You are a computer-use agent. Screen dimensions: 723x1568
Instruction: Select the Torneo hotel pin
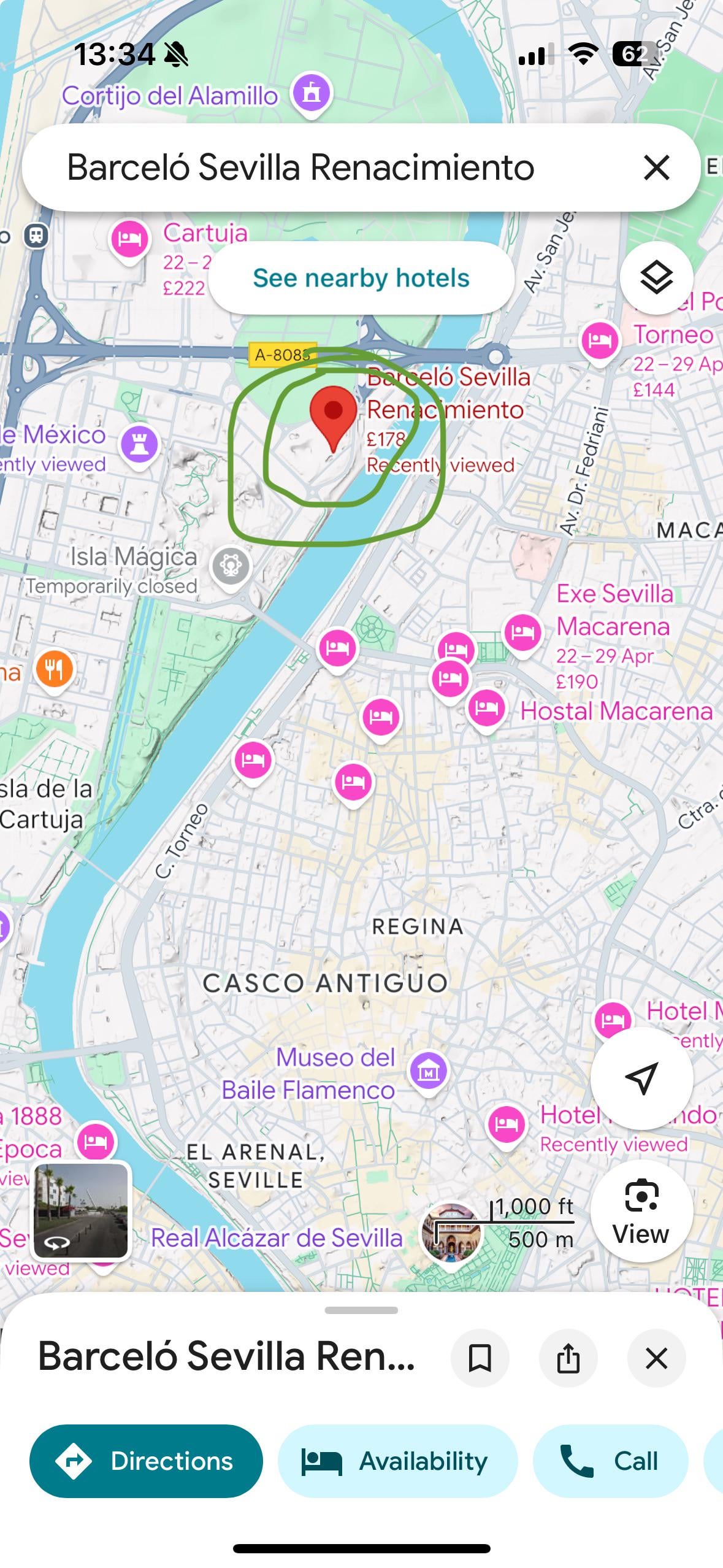pos(599,340)
